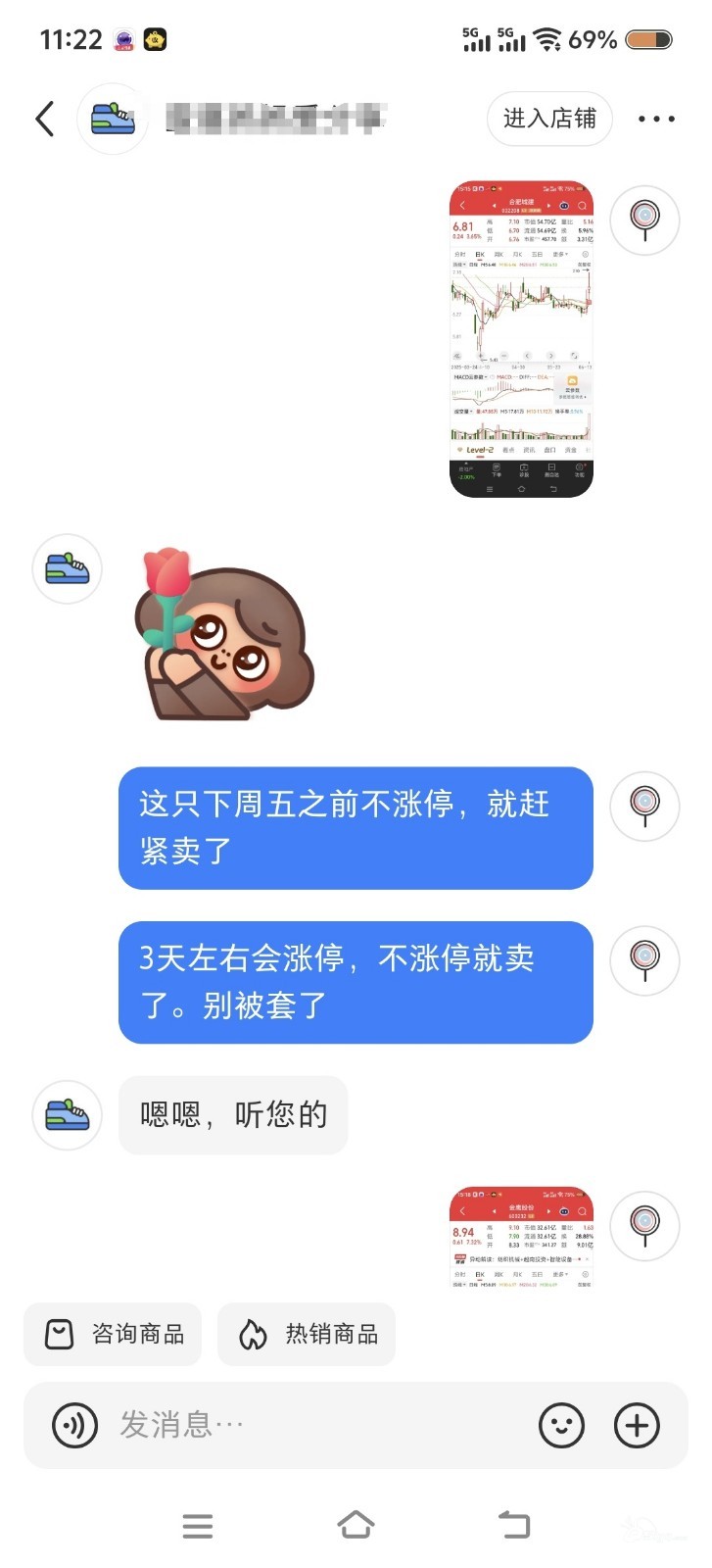The image size is (712, 1568).
Task: Open the emoji picker
Action: coord(561,1425)
